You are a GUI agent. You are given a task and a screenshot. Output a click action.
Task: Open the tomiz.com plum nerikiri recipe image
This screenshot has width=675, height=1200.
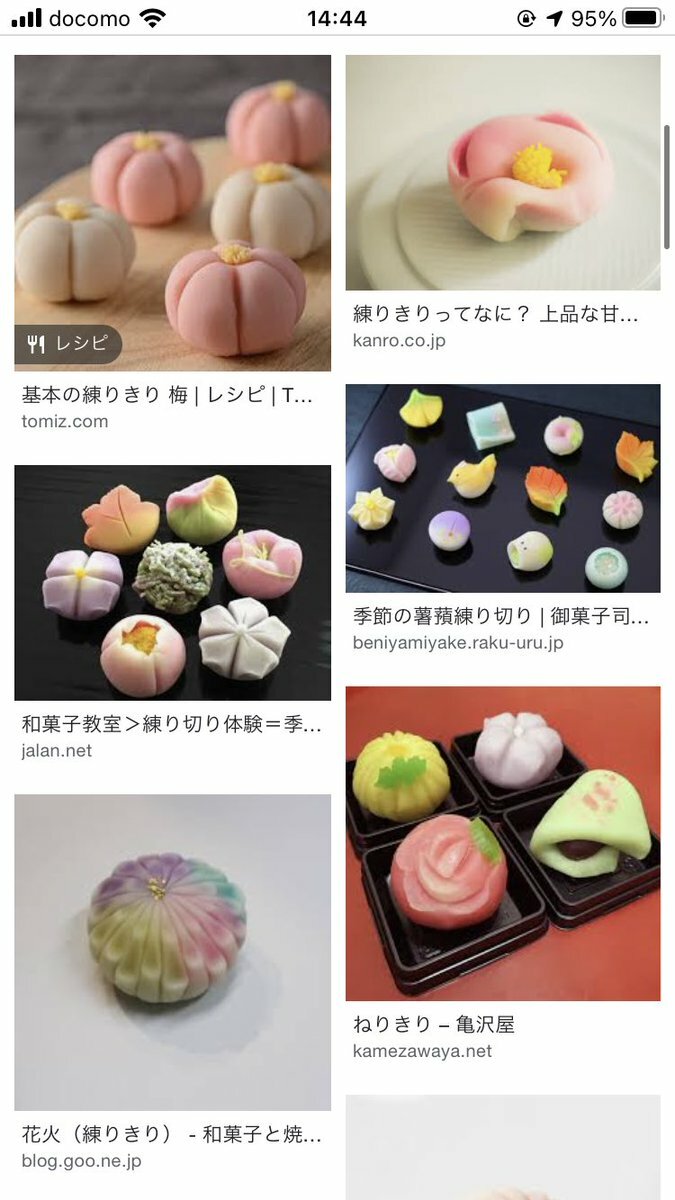(172, 212)
